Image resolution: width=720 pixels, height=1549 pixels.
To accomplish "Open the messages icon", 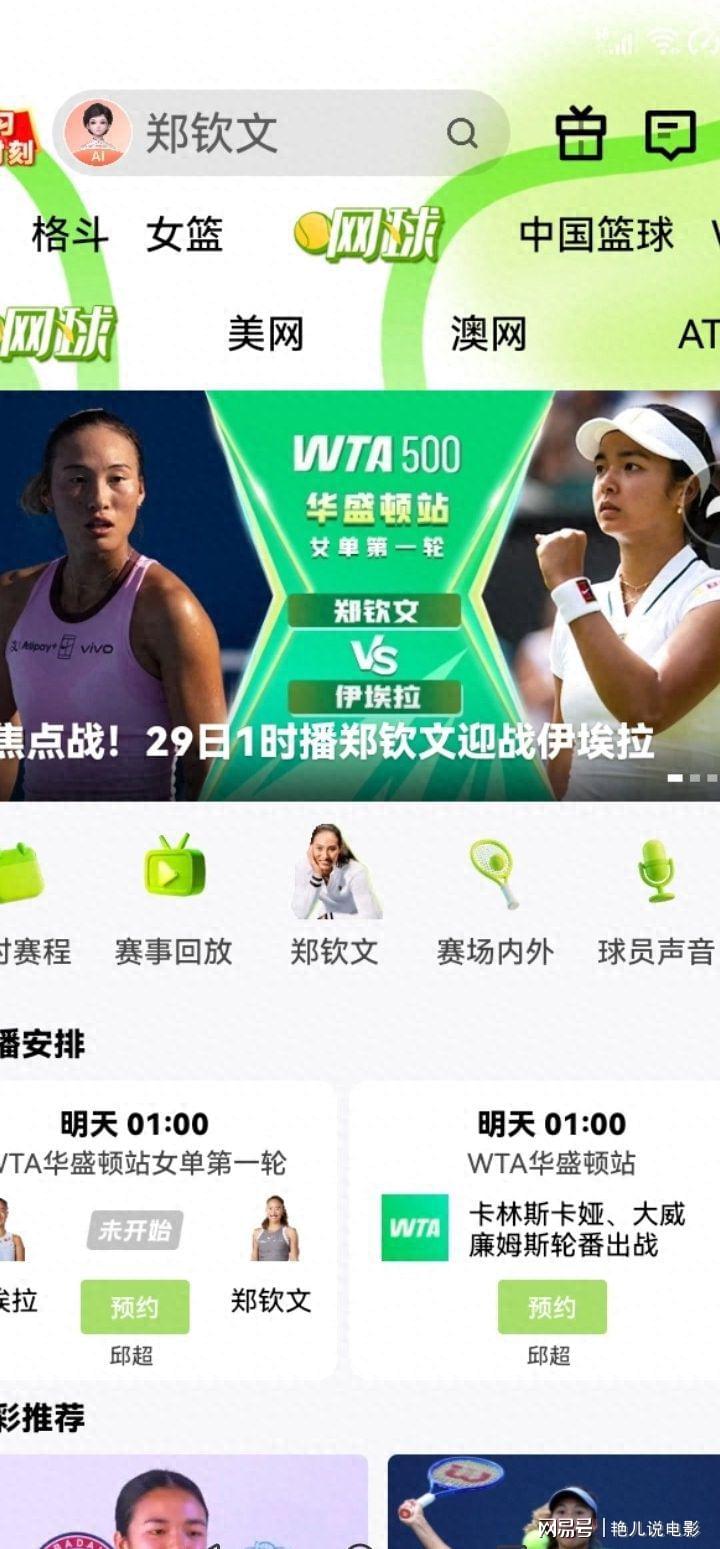I will [x=670, y=134].
